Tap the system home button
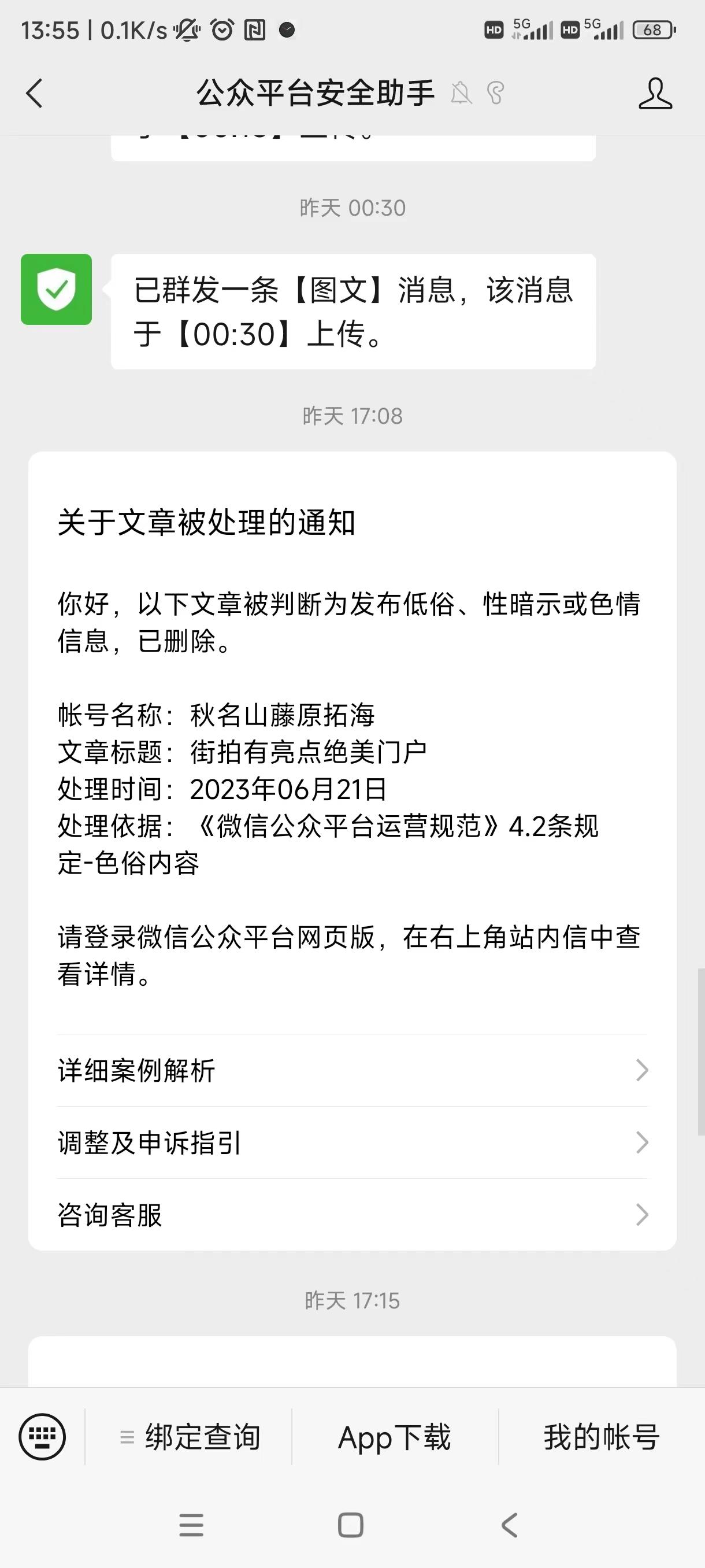The width and height of the screenshot is (705, 1568). tap(350, 1525)
